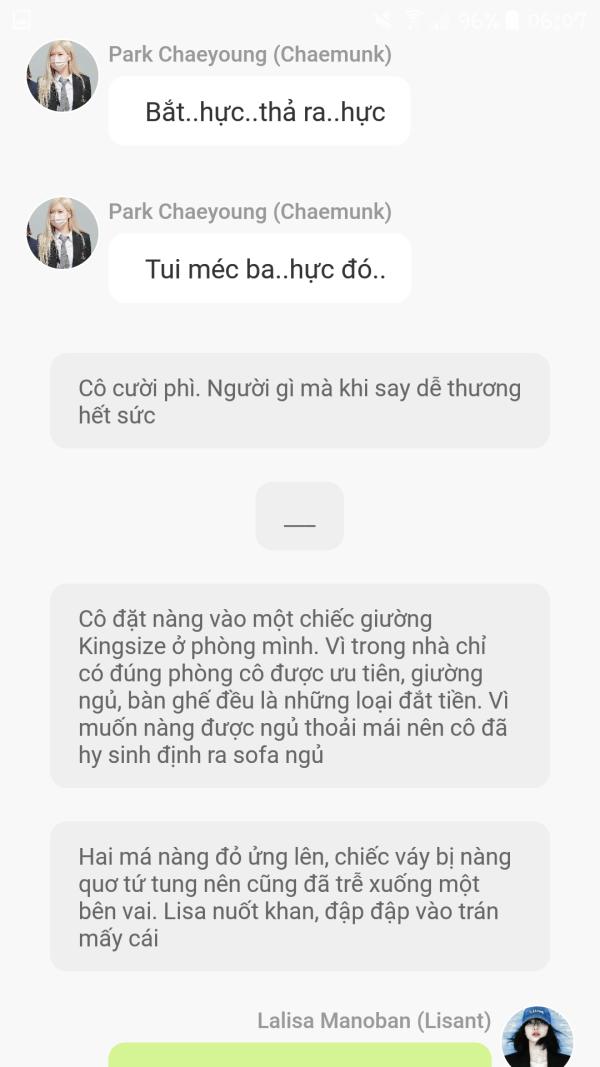Open Park Chaeyoung's avatar beside "Bắt..hực..thả ra..hực"
Viewport: 600px width, 1067px height.
click(x=62, y=76)
